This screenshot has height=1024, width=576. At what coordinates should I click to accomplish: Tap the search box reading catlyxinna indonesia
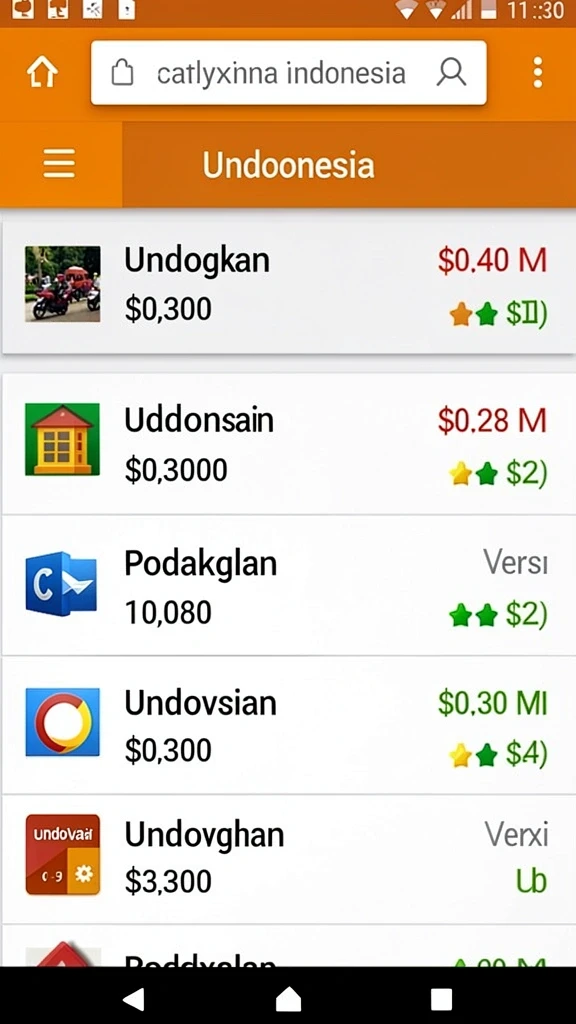[289, 72]
